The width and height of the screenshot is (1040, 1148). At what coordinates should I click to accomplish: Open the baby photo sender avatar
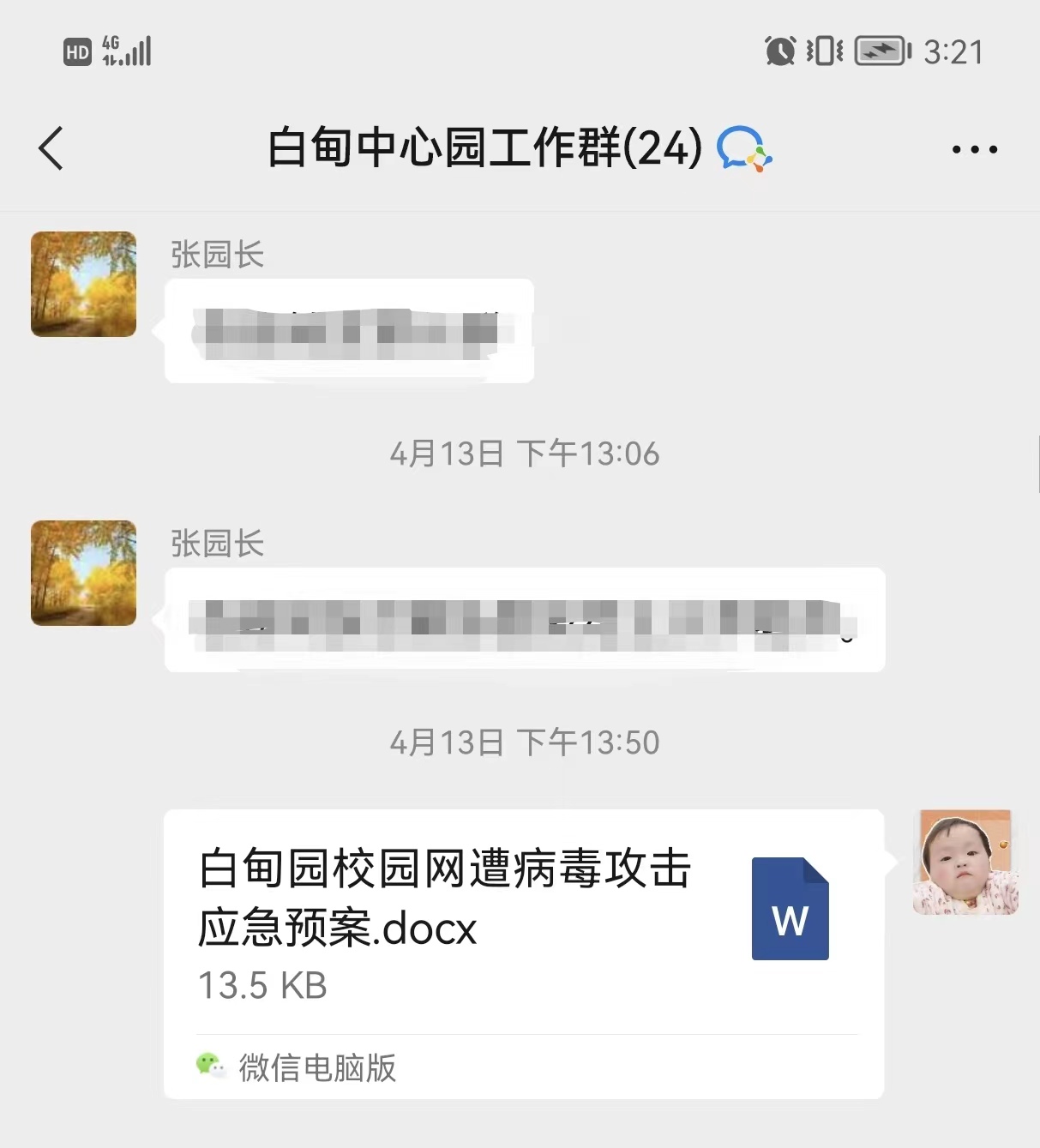965,862
